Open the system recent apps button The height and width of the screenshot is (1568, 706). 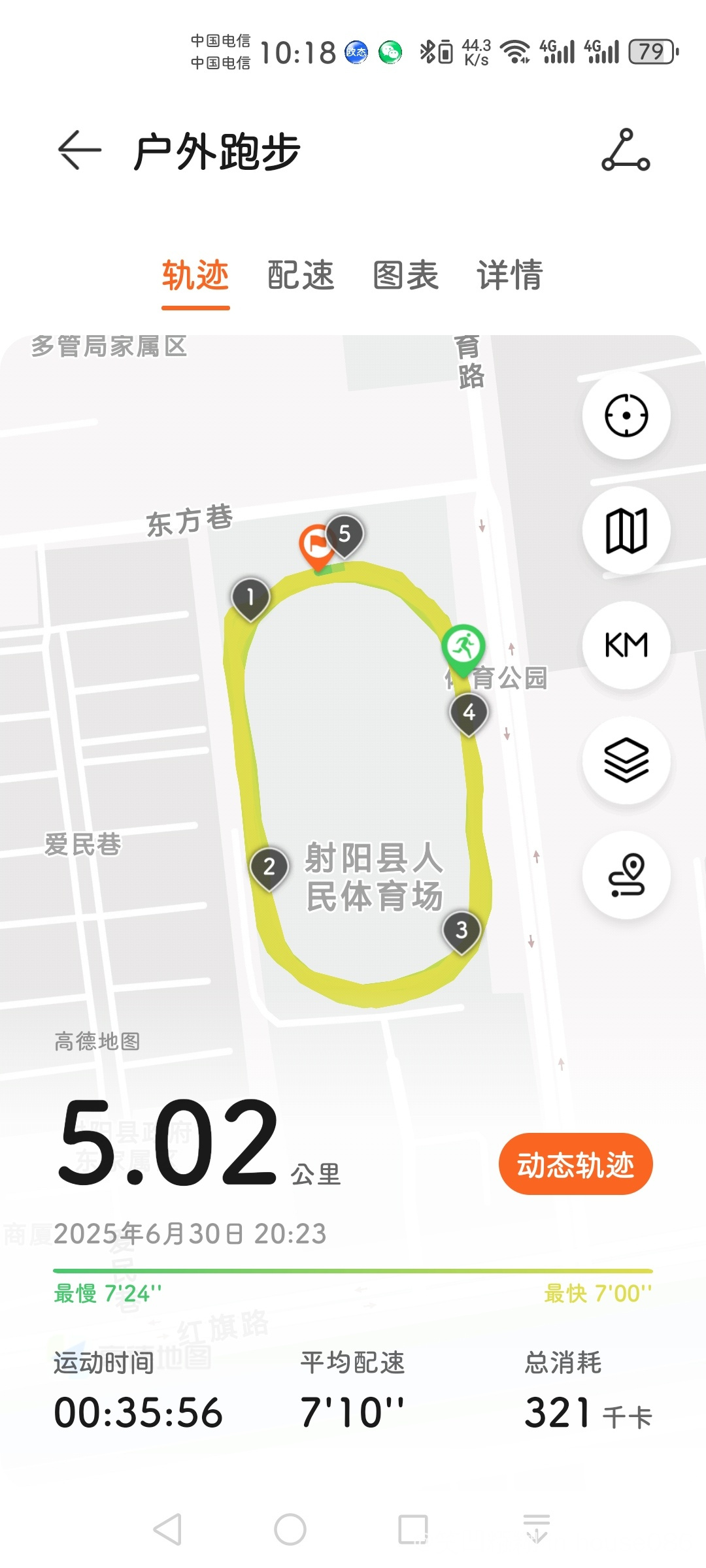[x=413, y=1529]
